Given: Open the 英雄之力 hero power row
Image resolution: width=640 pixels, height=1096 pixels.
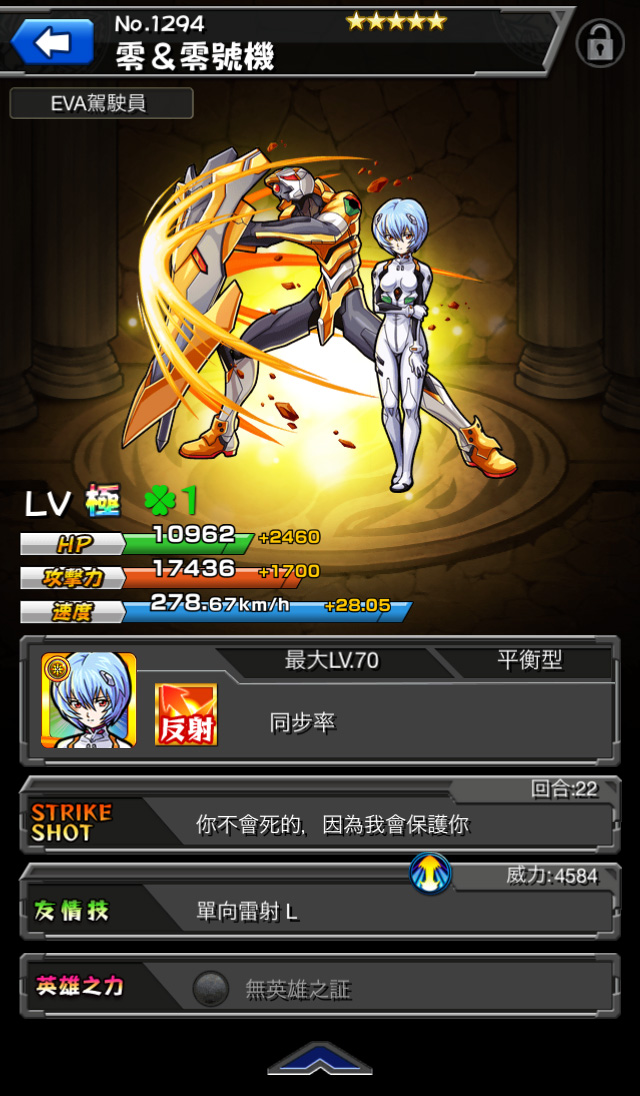Looking at the screenshot, I should pos(320,986).
